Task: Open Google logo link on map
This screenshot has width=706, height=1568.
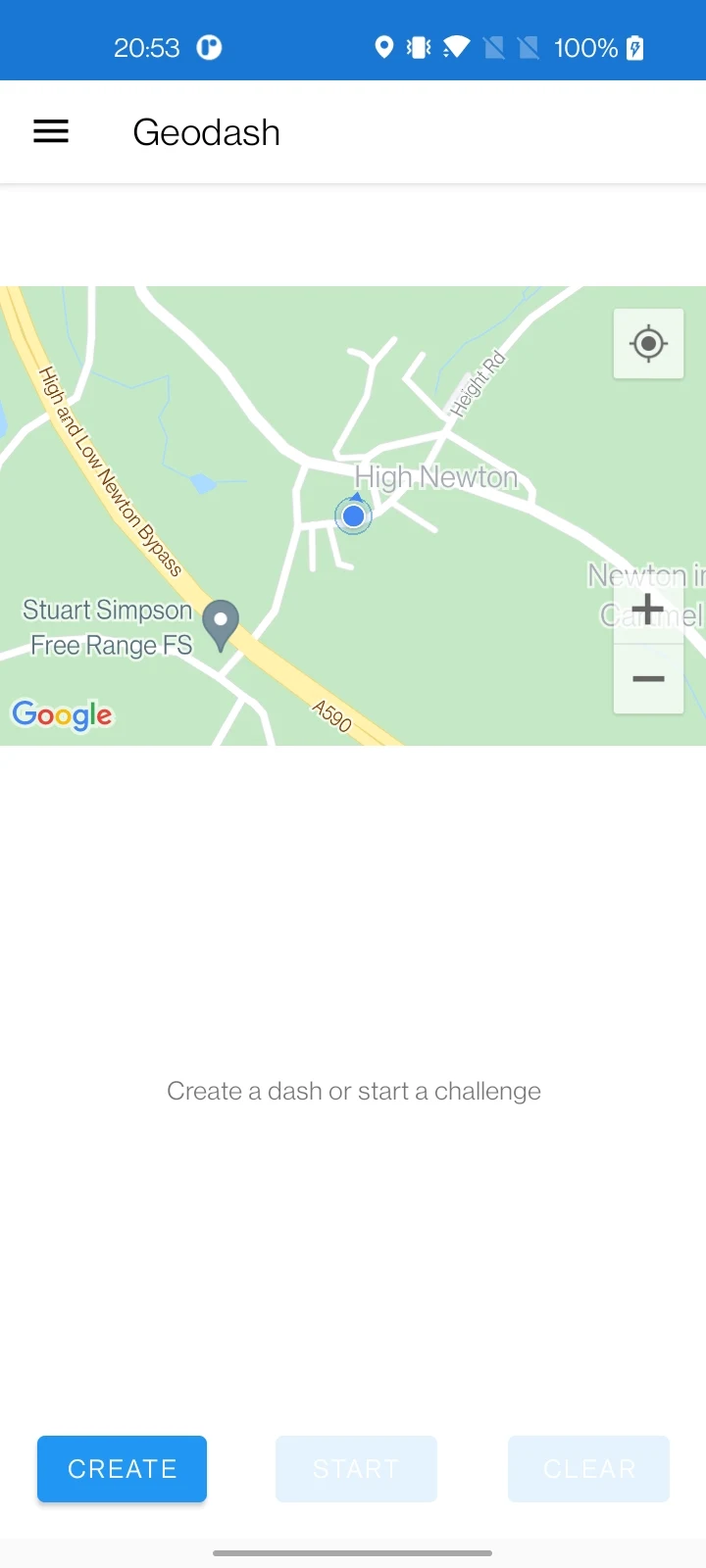Action: pos(62,714)
